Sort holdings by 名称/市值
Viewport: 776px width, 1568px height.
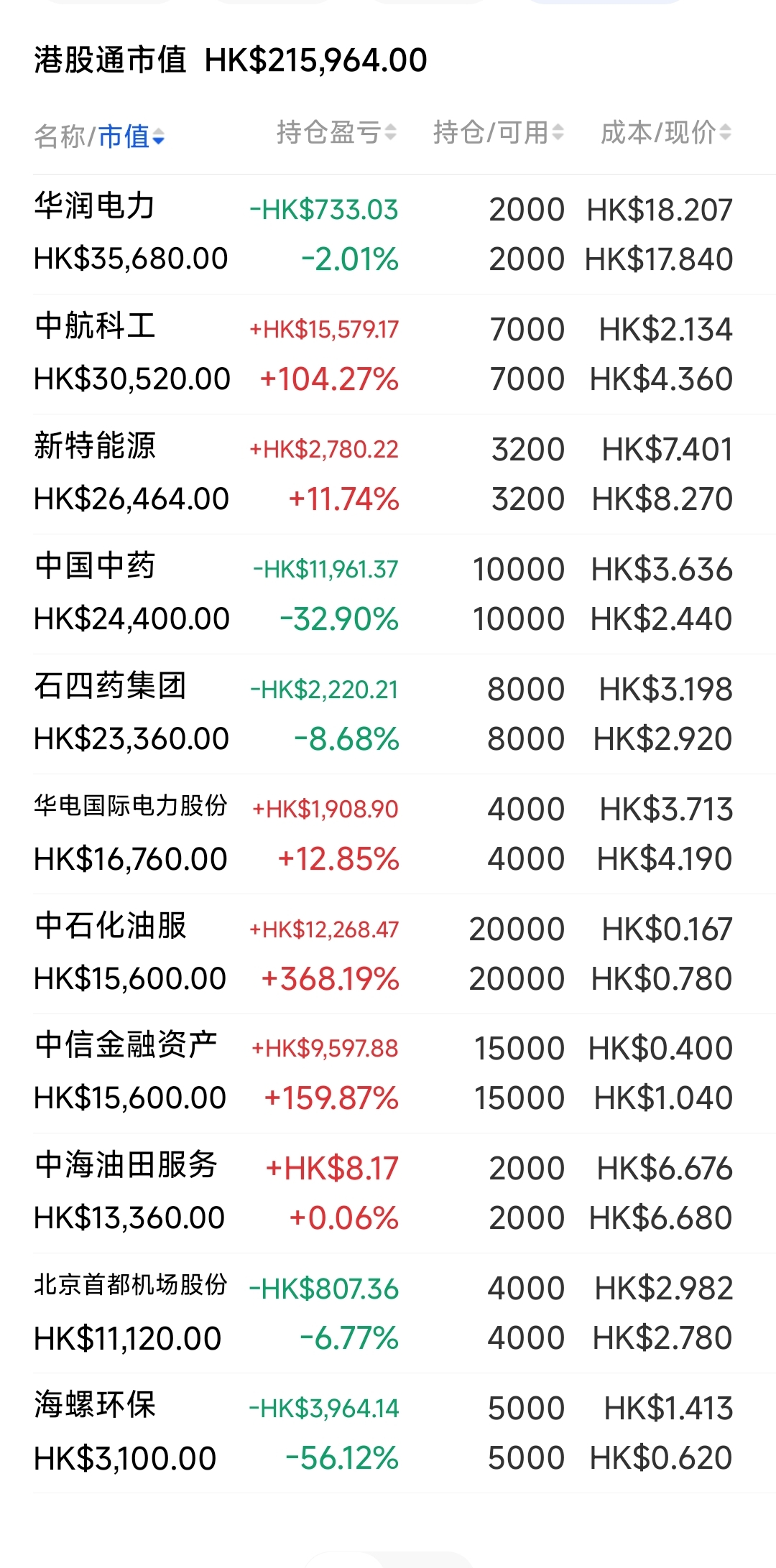click(x=100, y=135)
